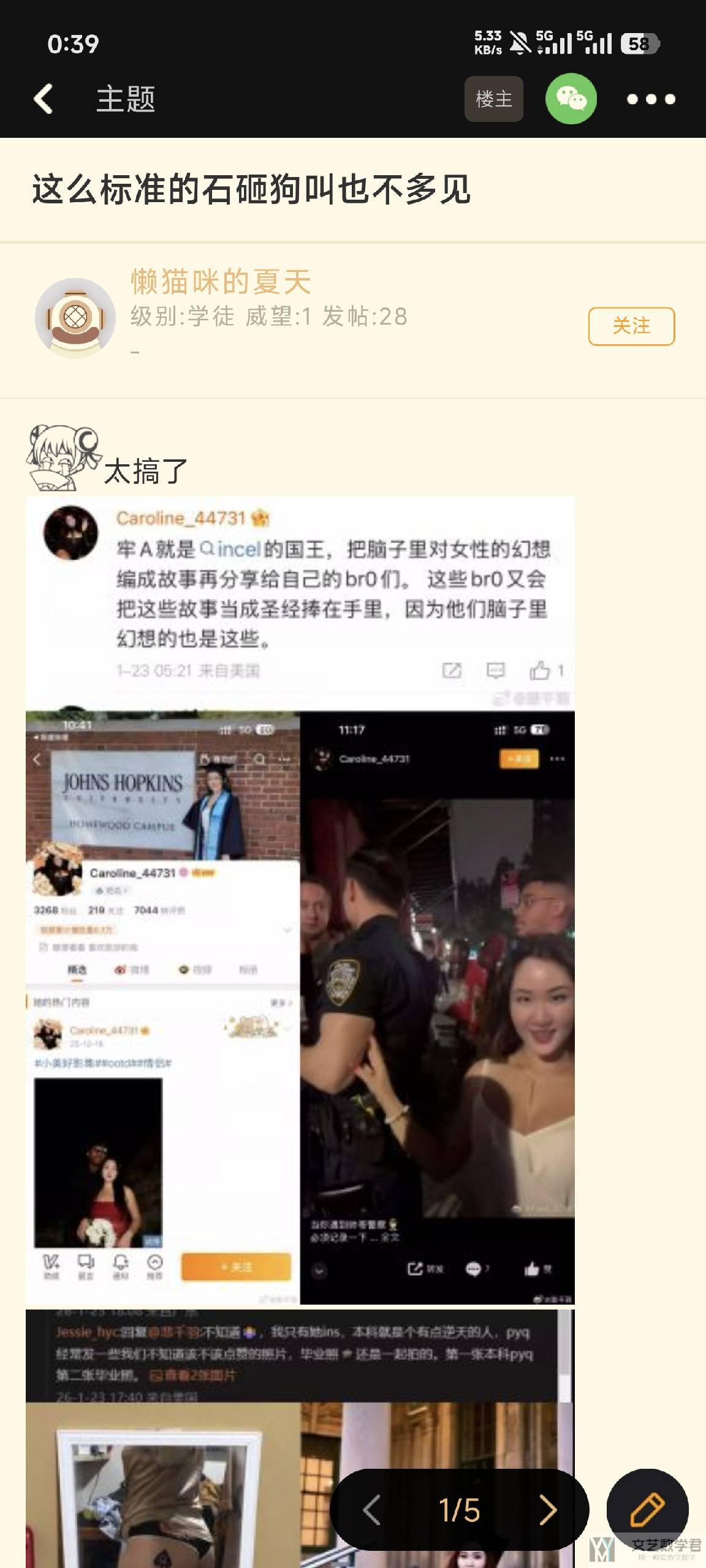Write a reply using the pencil button
The image size is (706, 1568).
647,1510
